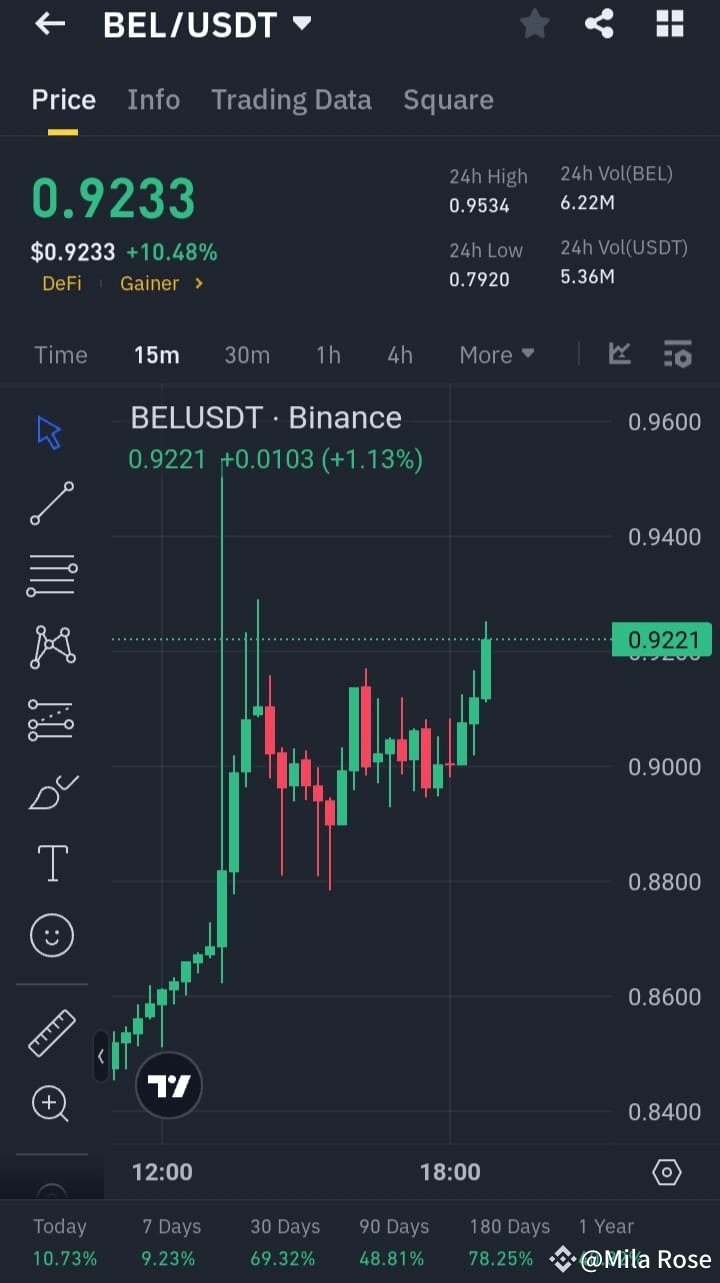
Task: Select the XABCD pattern tool
Action: pos(50,645)
